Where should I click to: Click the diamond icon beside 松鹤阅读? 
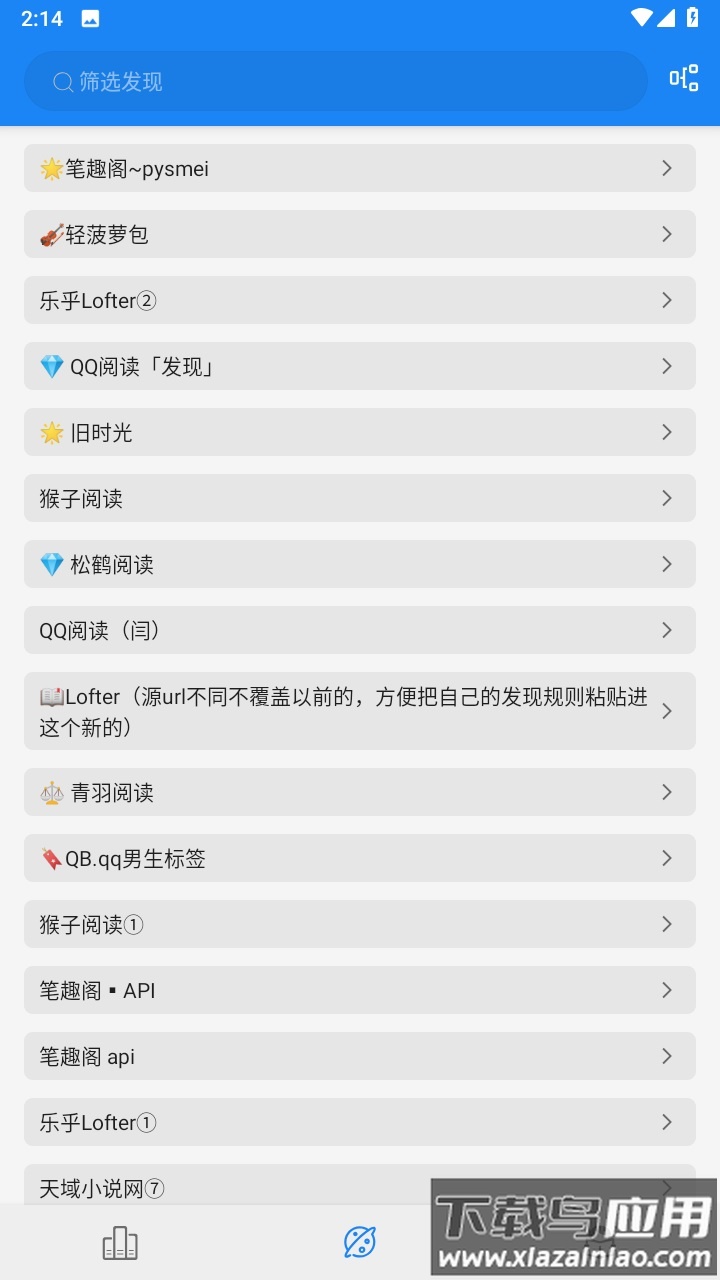[52, 564]
